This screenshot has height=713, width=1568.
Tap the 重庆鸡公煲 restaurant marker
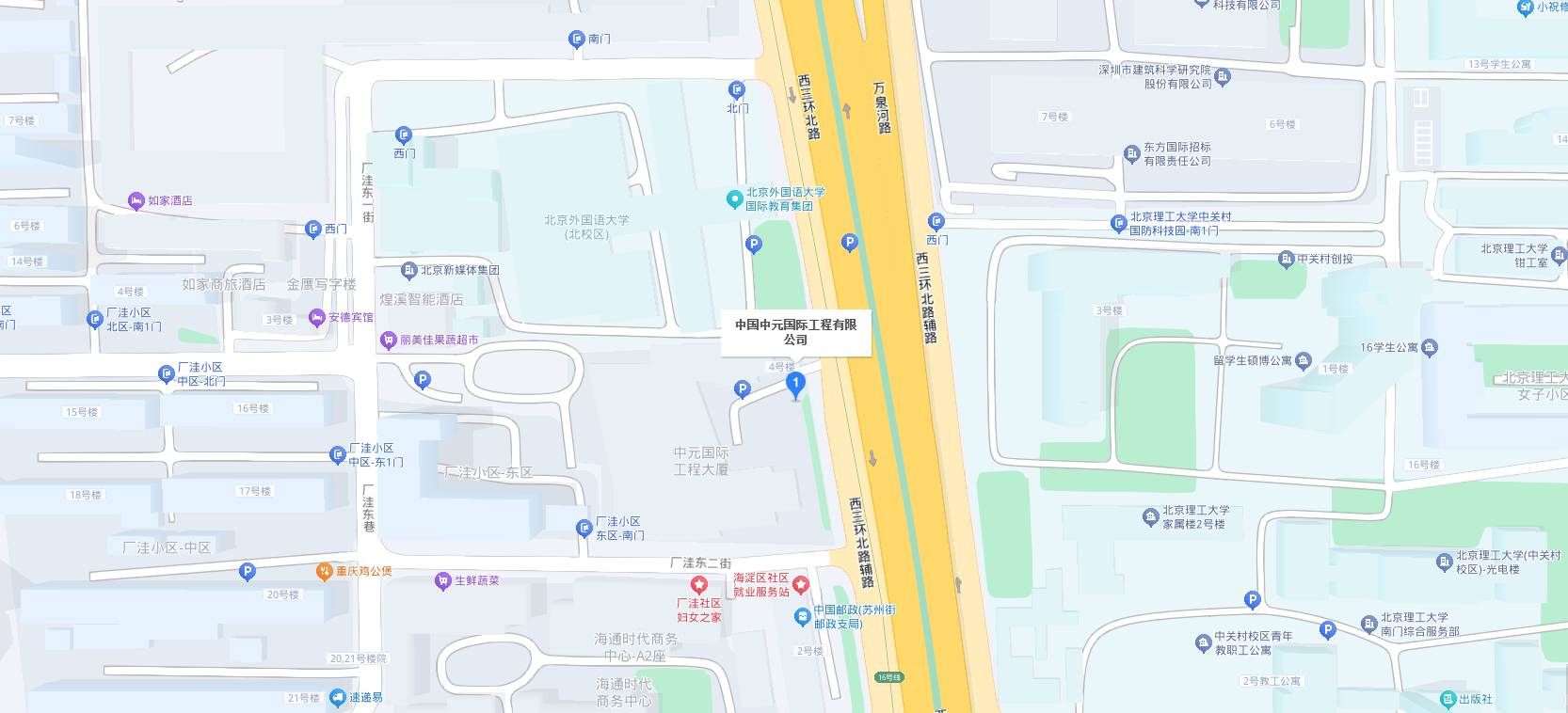[x=325, y=571]
